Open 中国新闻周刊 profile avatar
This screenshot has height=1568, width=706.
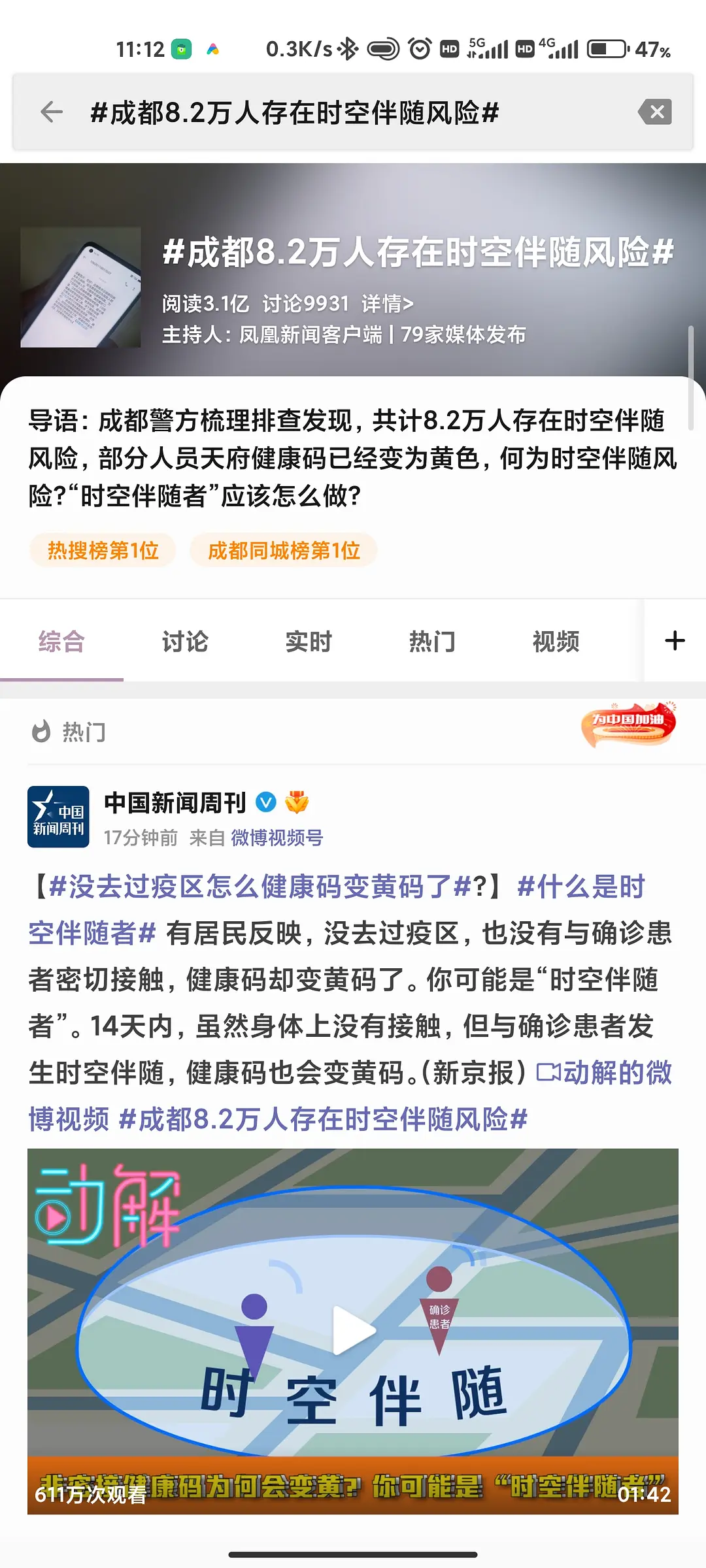58,817
